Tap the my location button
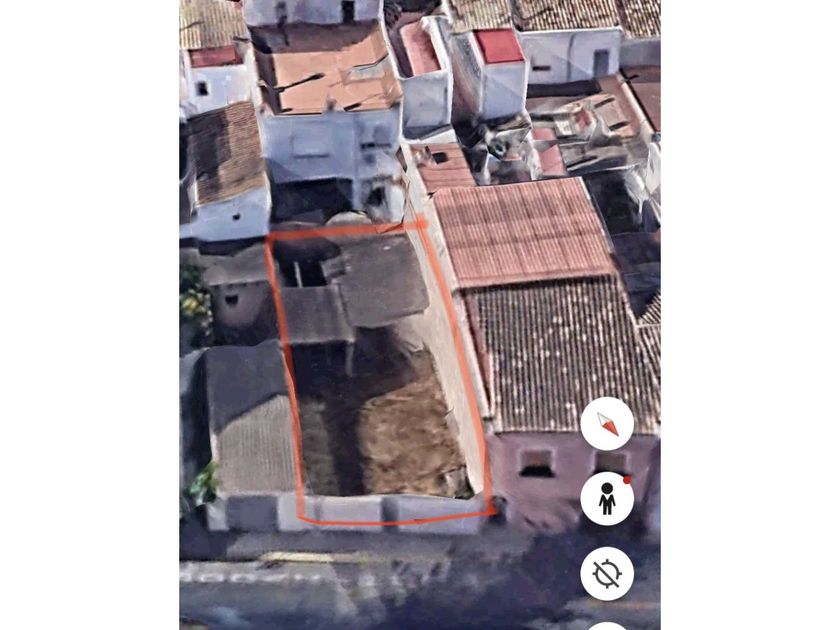Viewport: 840px width, 630px height. [607, 573]
